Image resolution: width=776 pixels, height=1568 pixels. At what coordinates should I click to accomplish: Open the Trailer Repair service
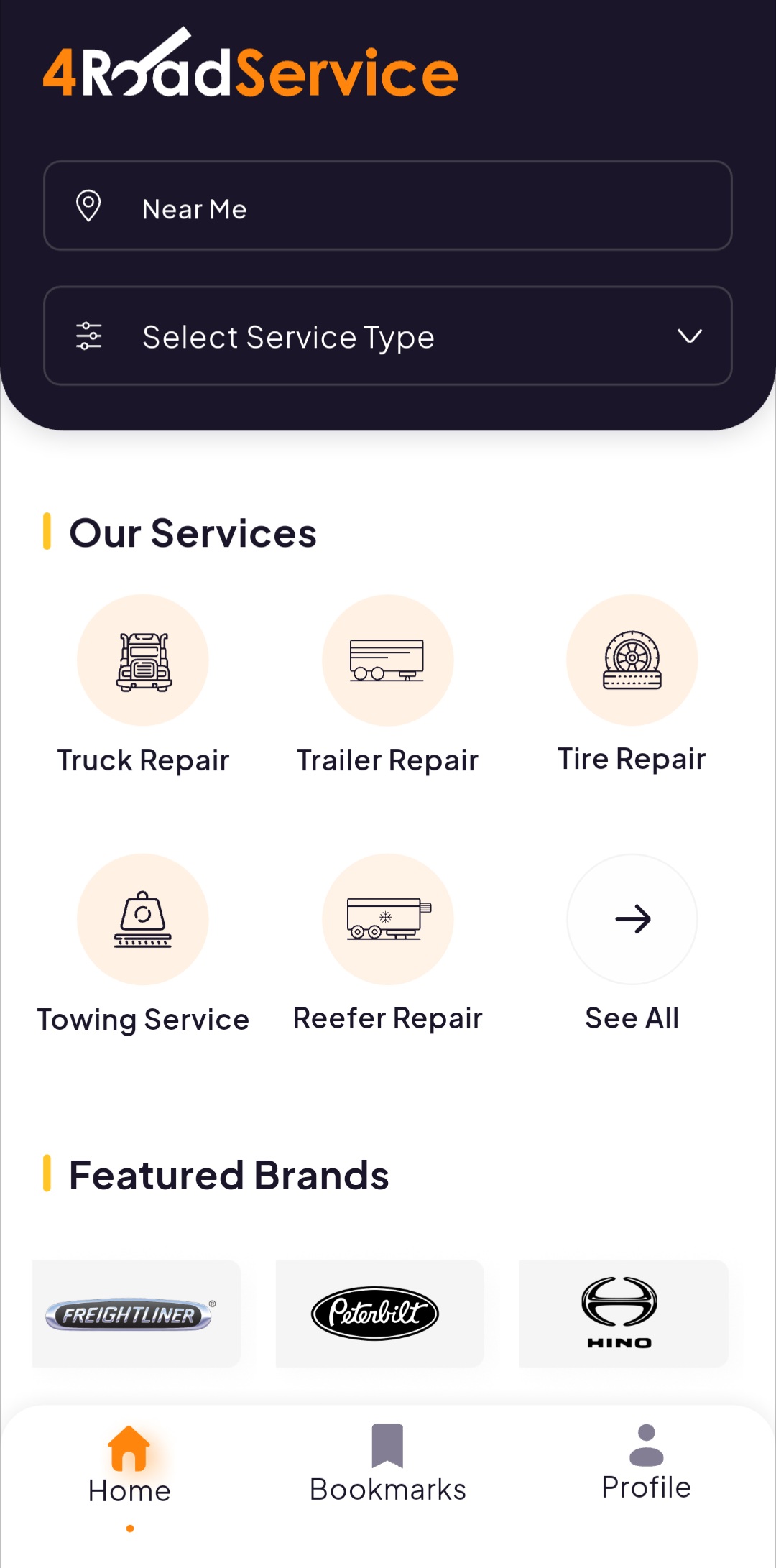tap(388, 659)
